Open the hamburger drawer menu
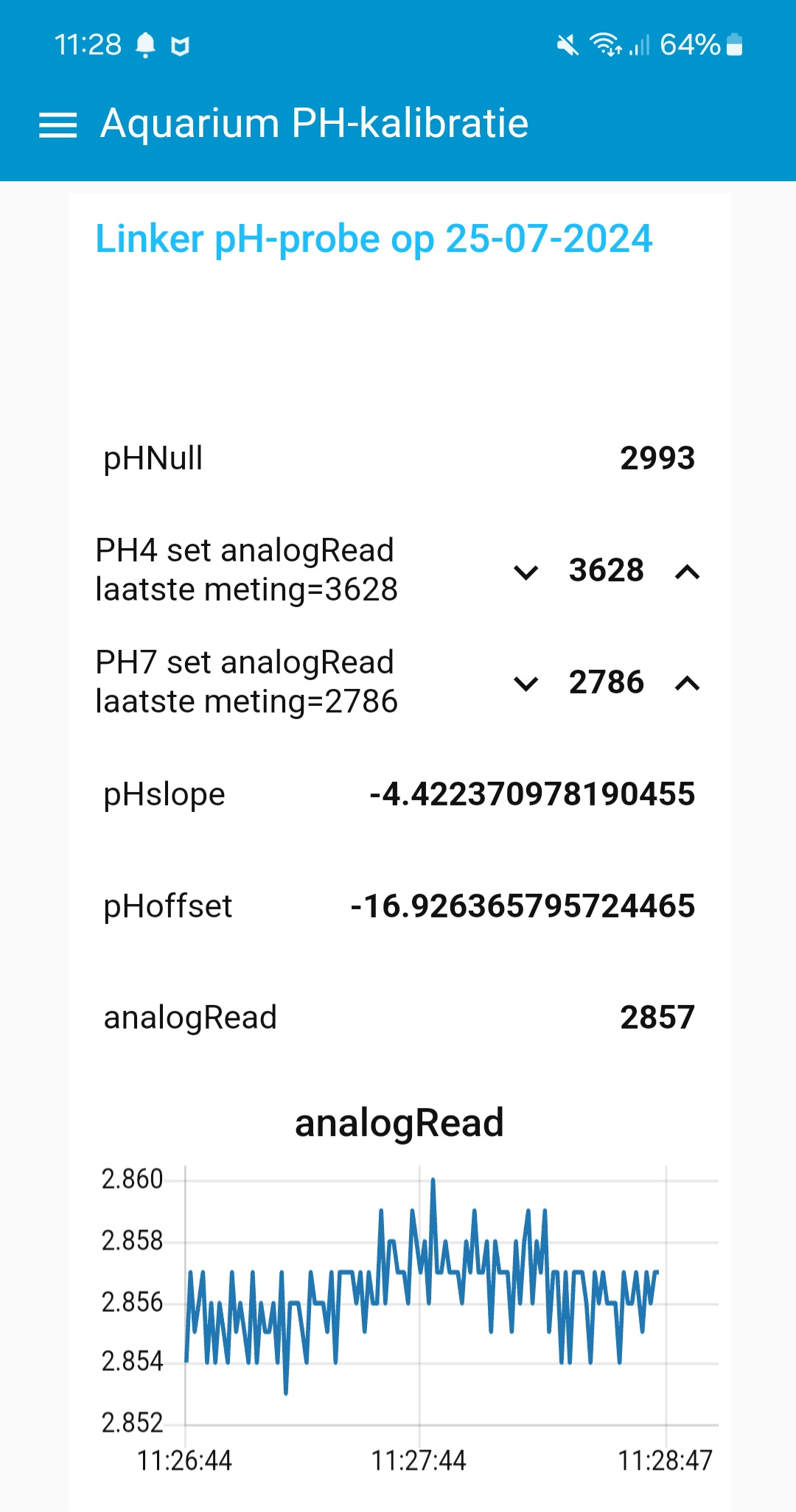This screenshot has width=796, height=1512. [x=57, y=125]
